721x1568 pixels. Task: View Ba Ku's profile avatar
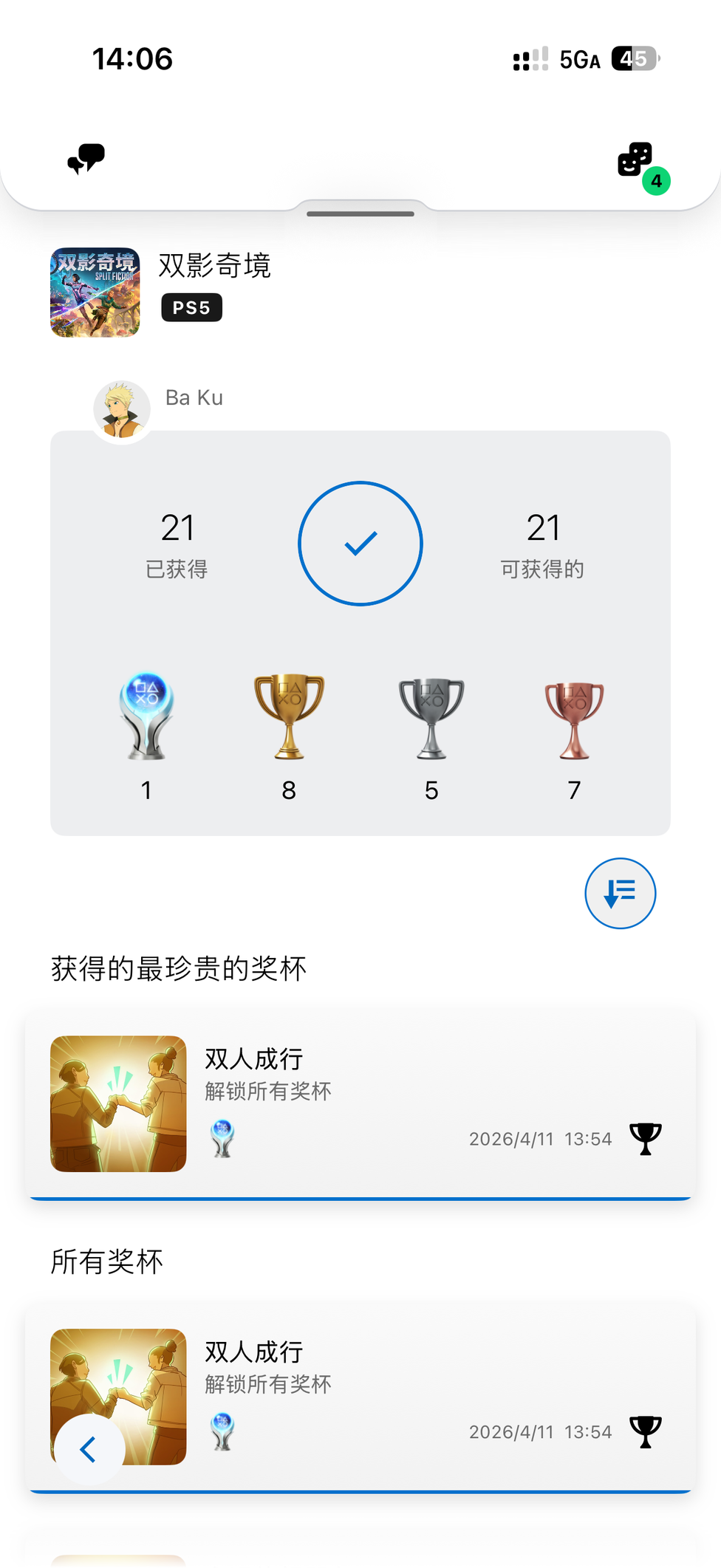pos(122,410)
